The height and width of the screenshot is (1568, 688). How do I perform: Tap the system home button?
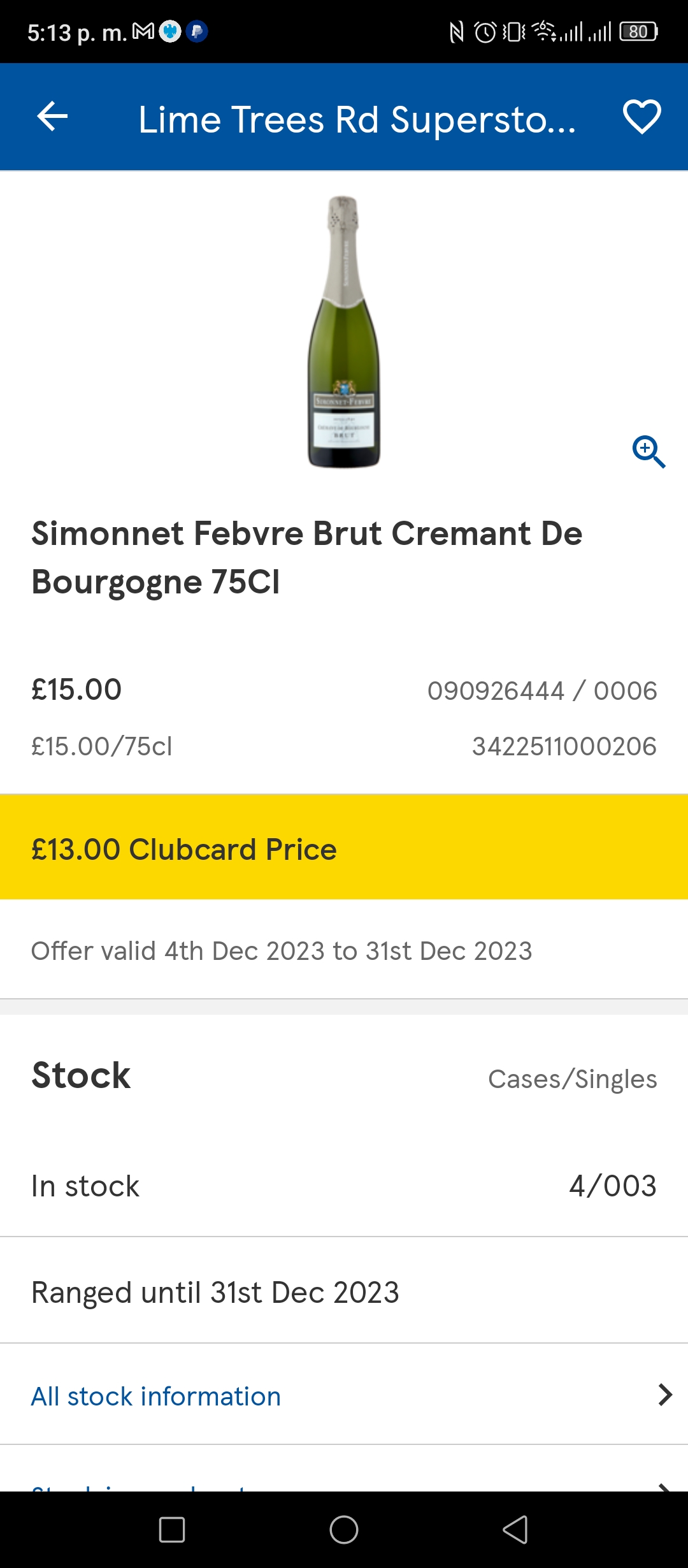(344, 1529)
